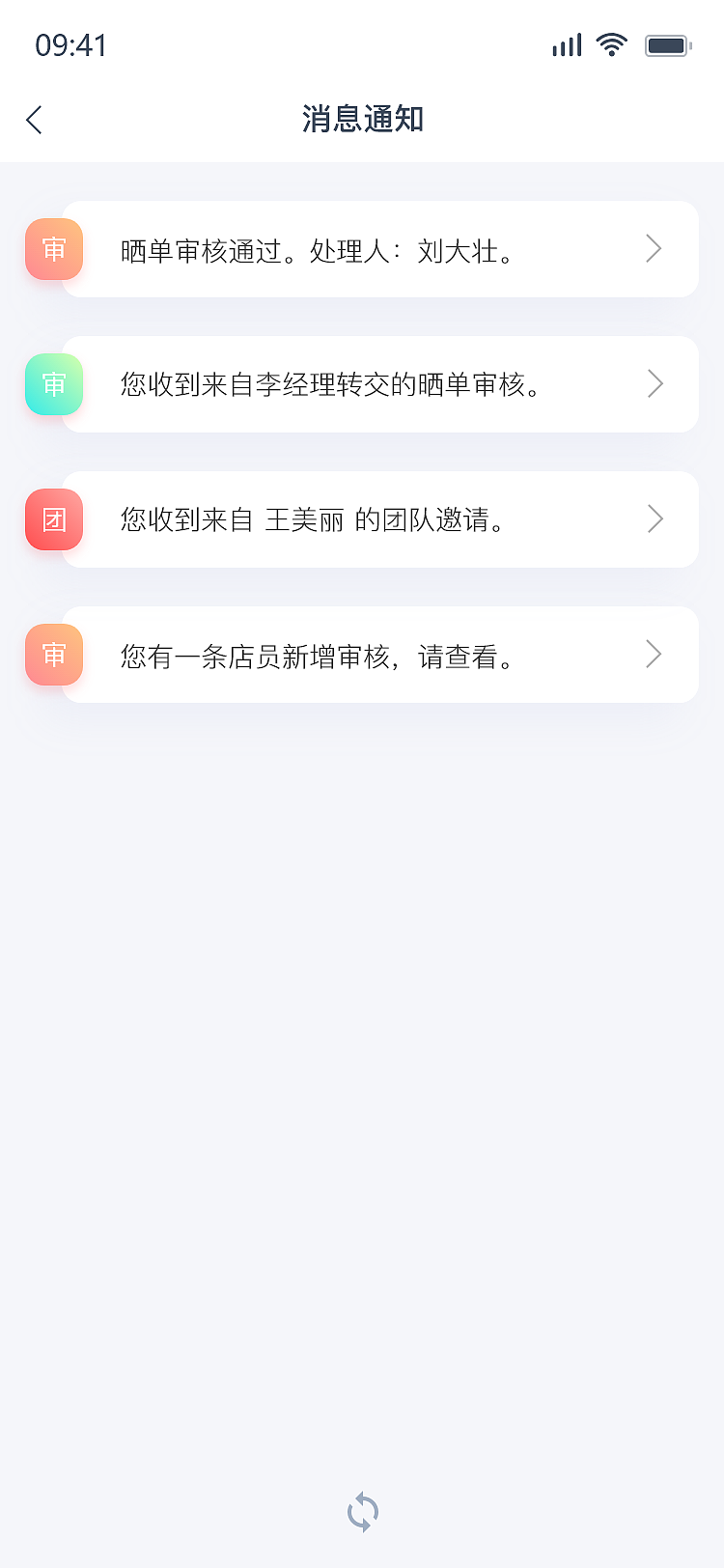Tap the refresh icon to reload messages
The height and width of the screenshot is (1568, 724).
[363, 1512]
